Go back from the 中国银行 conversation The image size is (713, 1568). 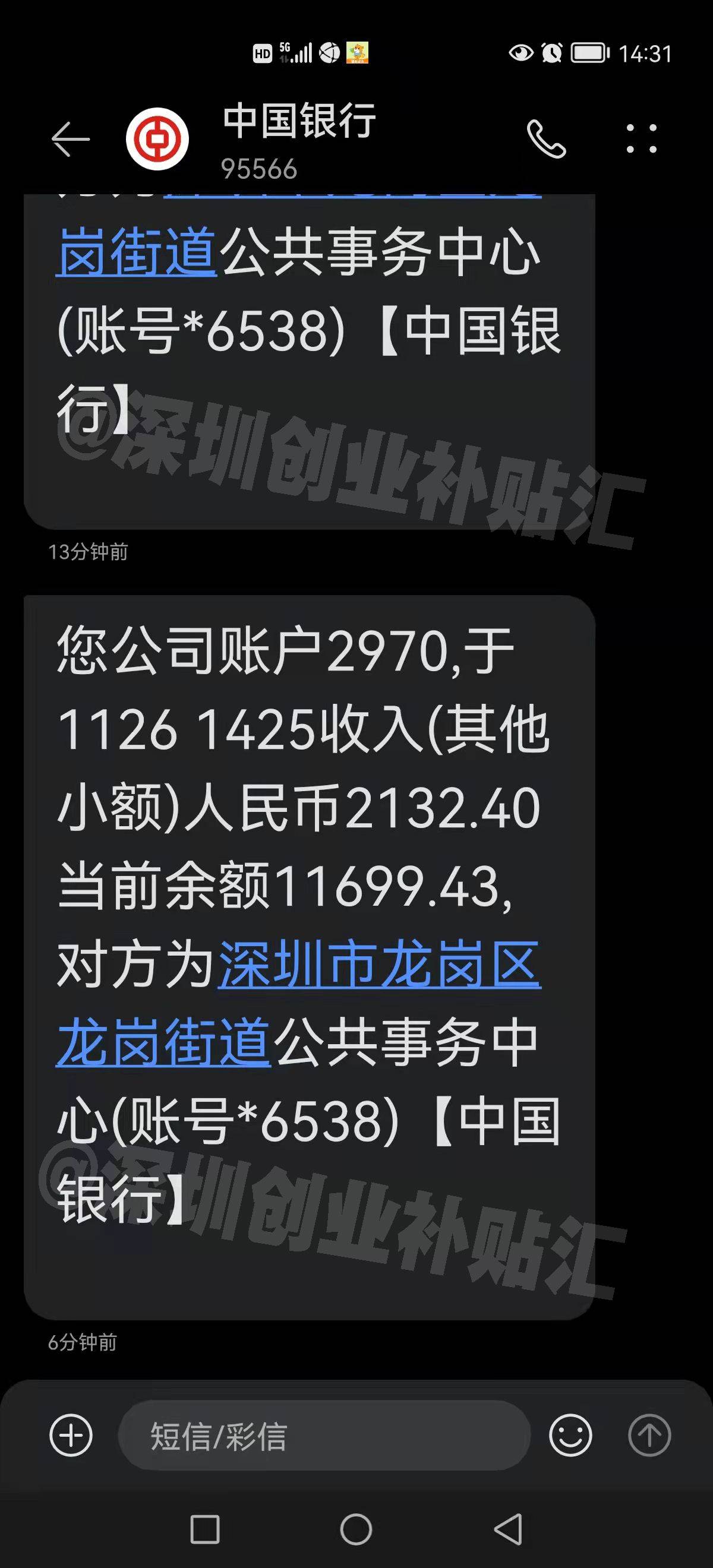(70, 140)
